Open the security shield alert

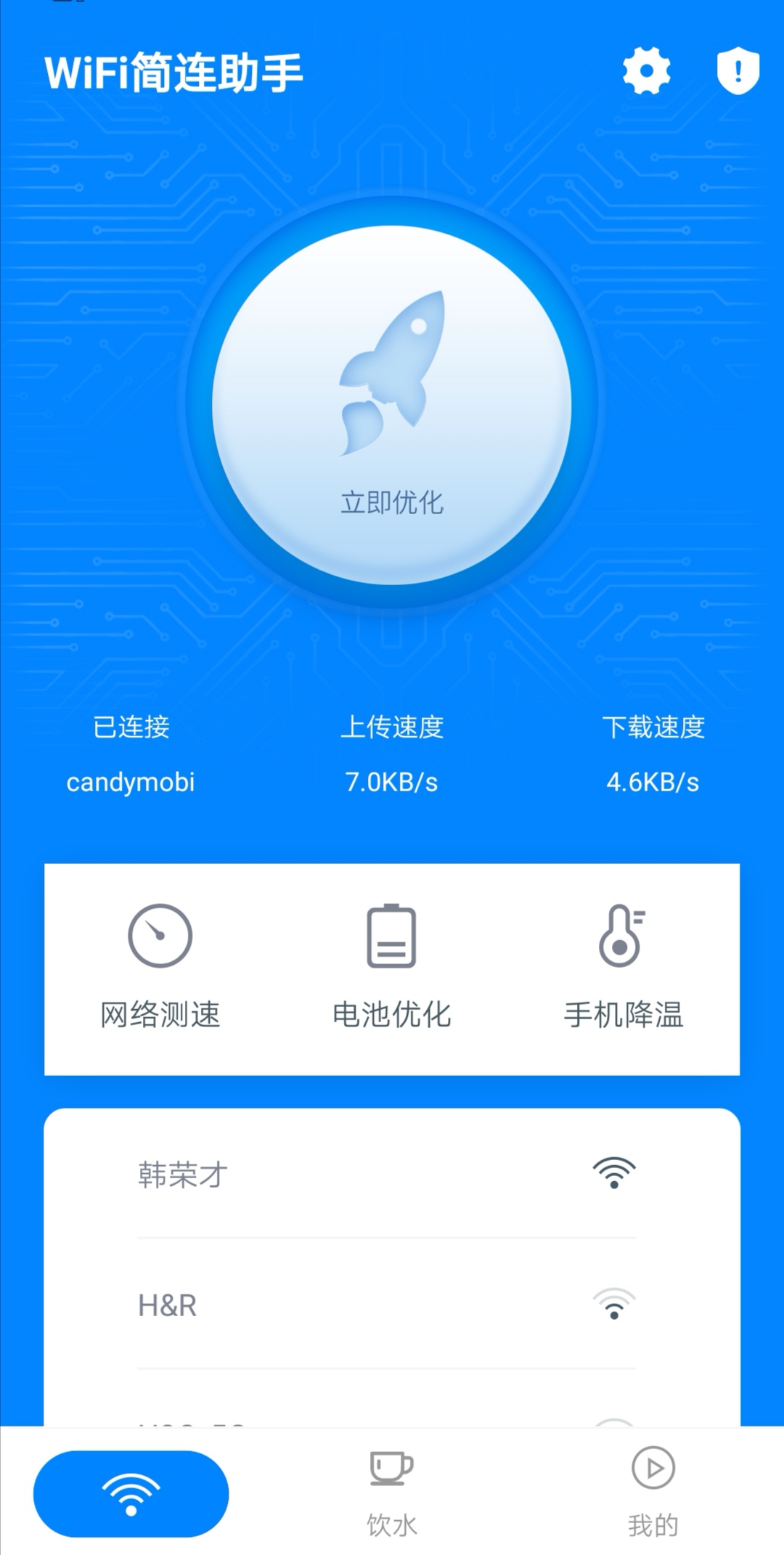pyautogui.click(x=738, y=71)
